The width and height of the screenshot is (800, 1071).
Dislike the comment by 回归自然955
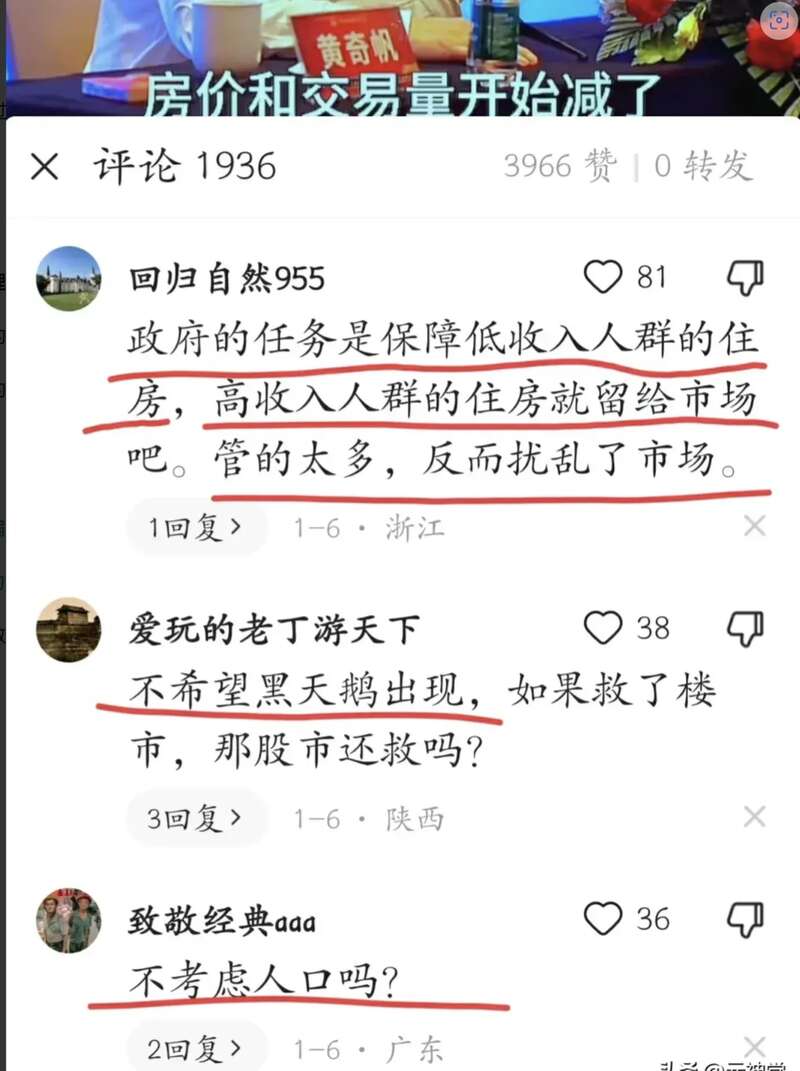(744, 277)
